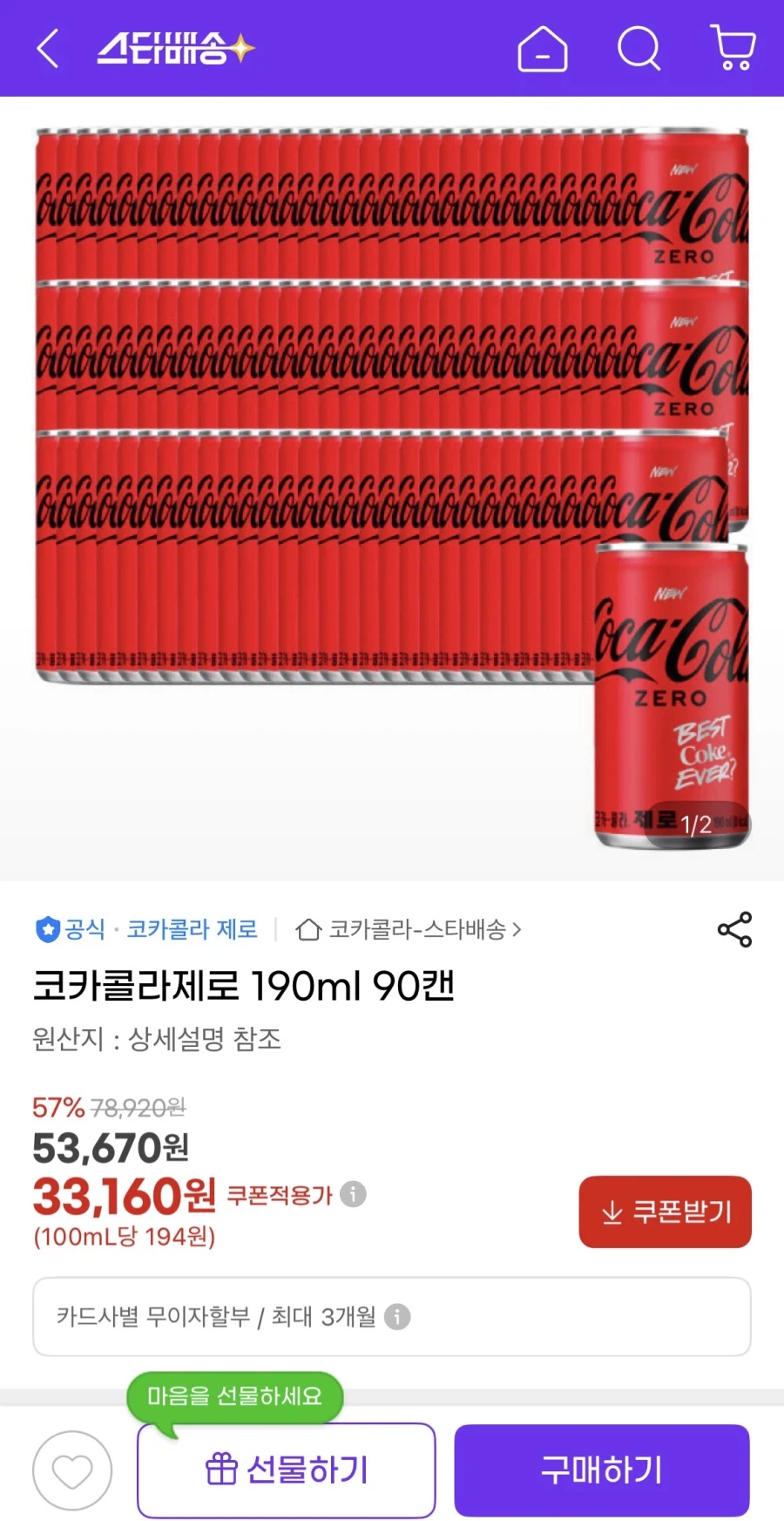784x1521 pixels.
Task: Click the 공식 official badge icon
Action: (50, 929)
